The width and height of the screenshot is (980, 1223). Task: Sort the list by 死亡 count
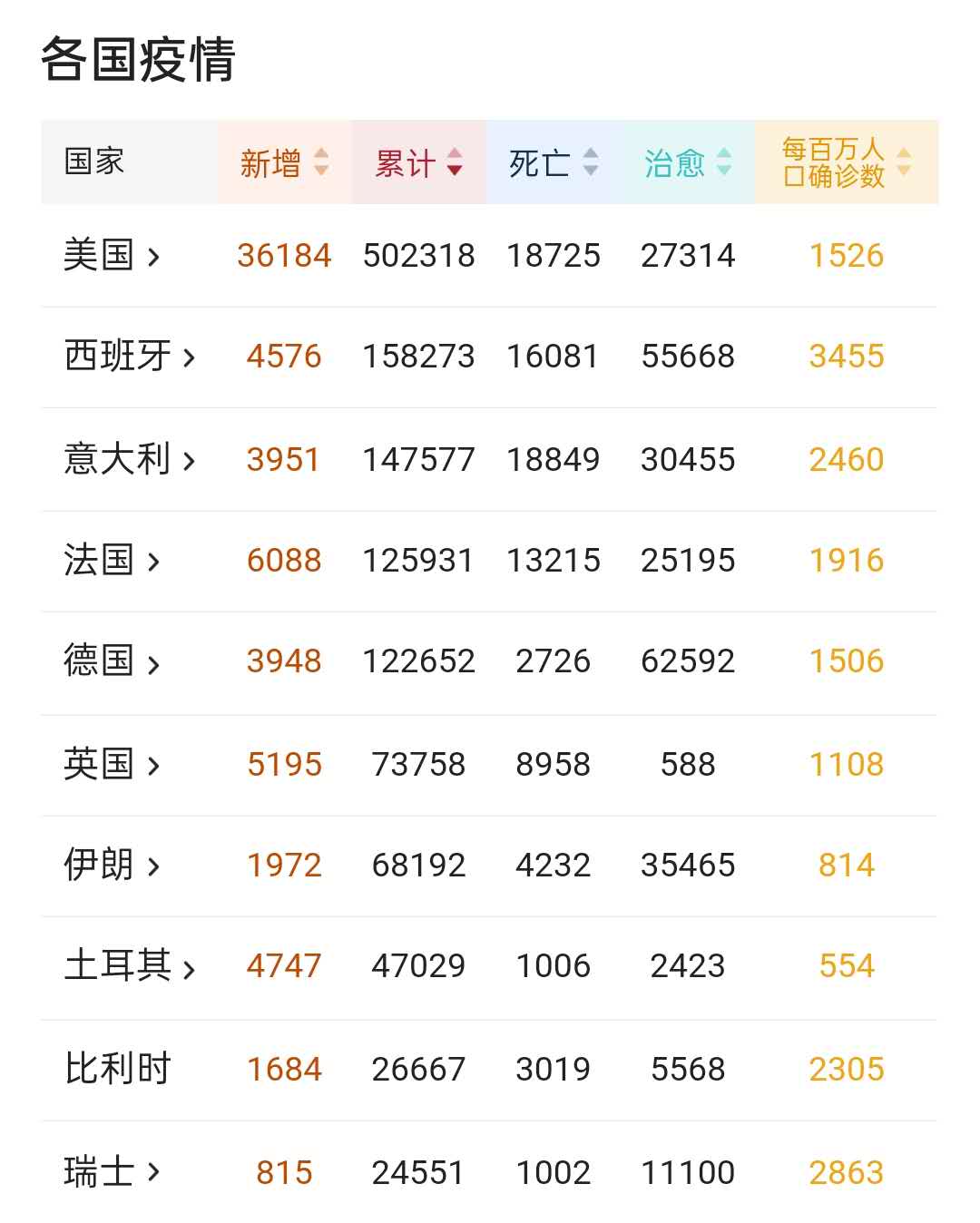tap(554, 162)
